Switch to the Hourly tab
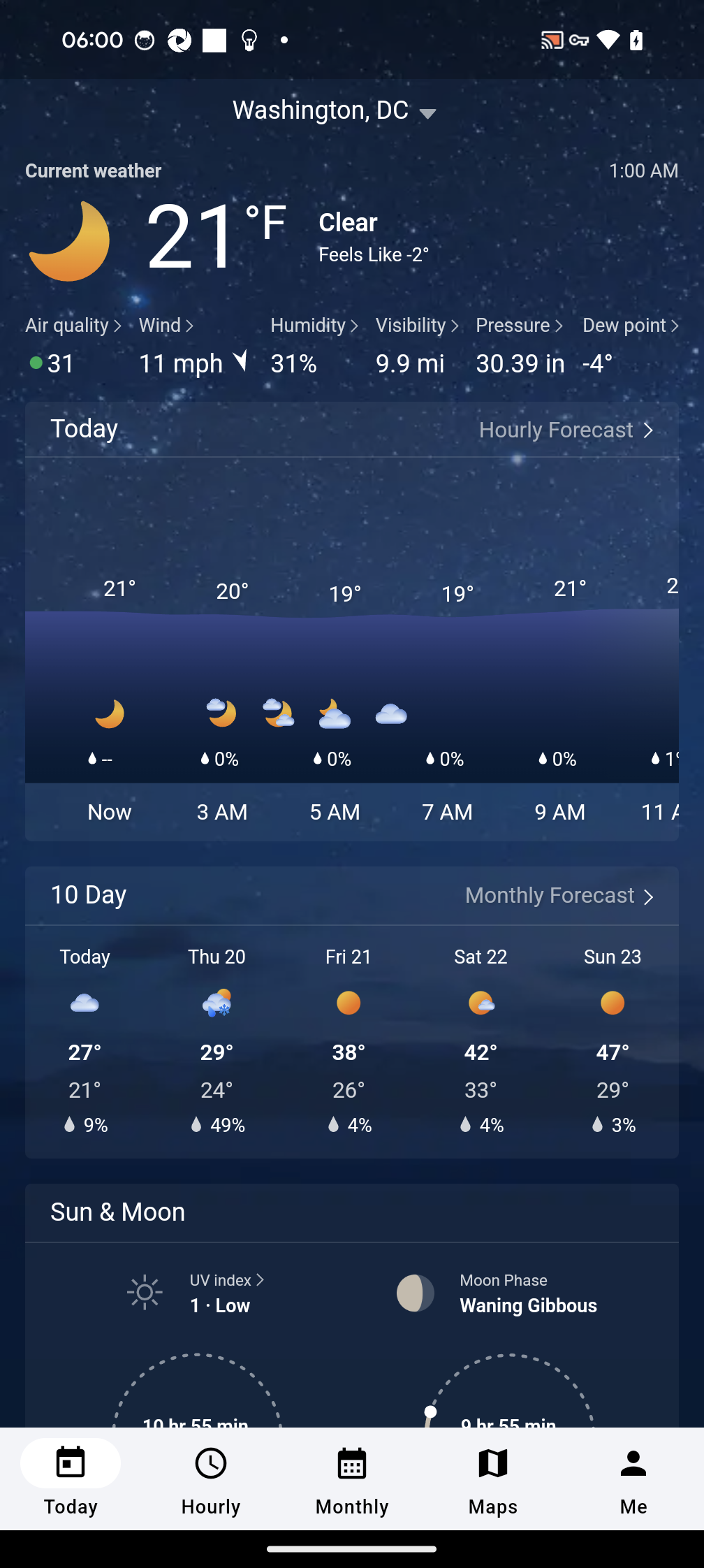 click(x=211, y=1479)
